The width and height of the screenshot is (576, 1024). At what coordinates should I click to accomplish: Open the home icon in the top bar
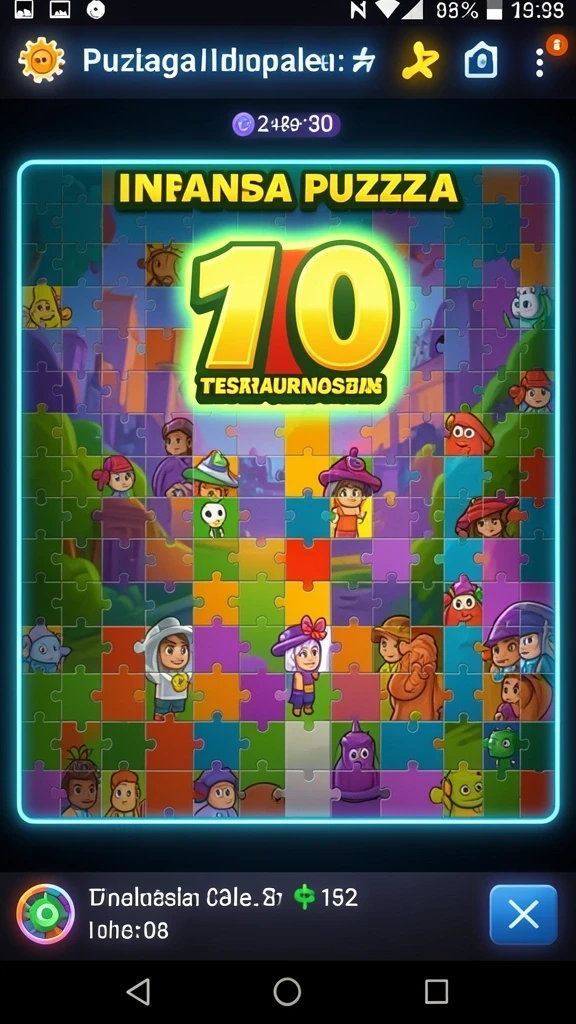(x=481, y=62)
